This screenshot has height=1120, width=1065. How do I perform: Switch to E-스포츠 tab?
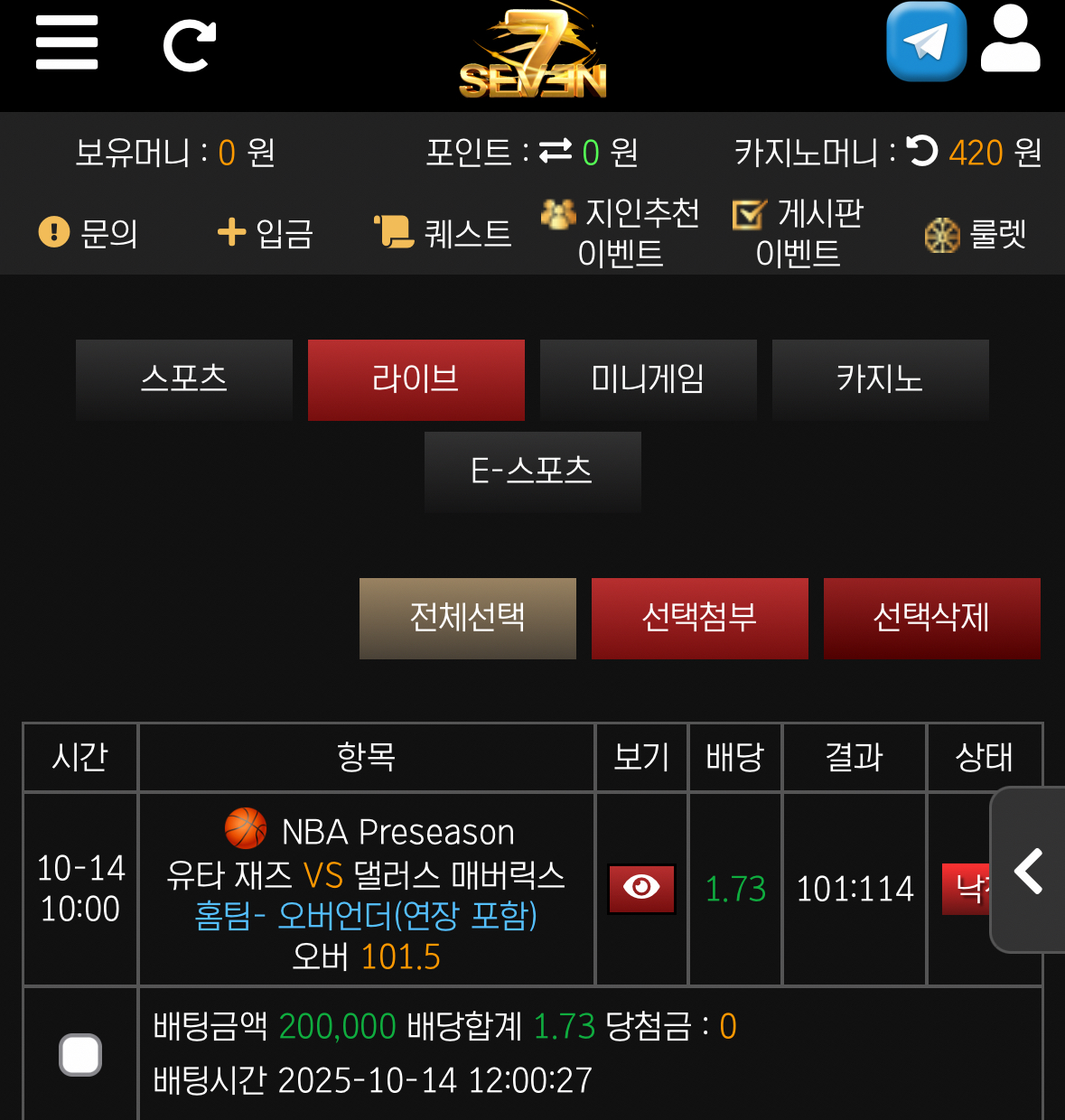(x=533, y=471)
